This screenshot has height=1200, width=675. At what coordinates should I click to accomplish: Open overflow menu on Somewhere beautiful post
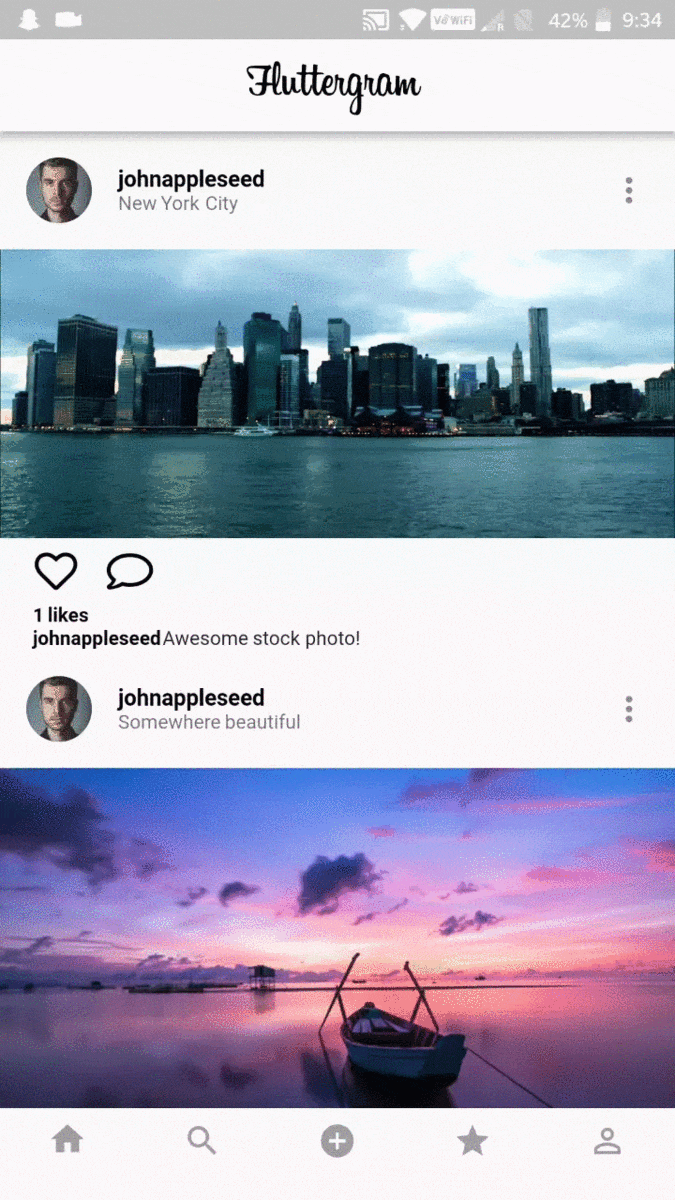628,709
